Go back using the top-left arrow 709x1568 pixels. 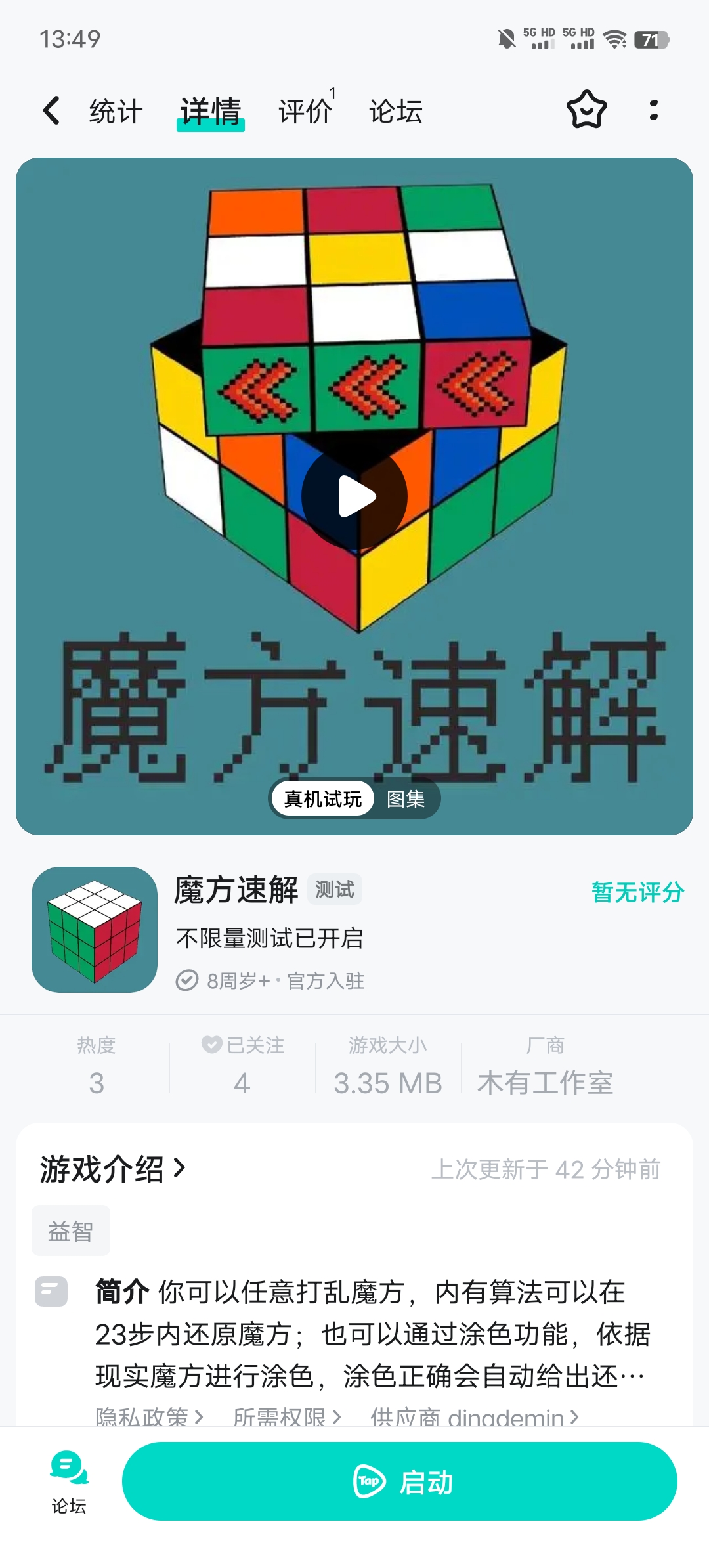pos(51,110)
